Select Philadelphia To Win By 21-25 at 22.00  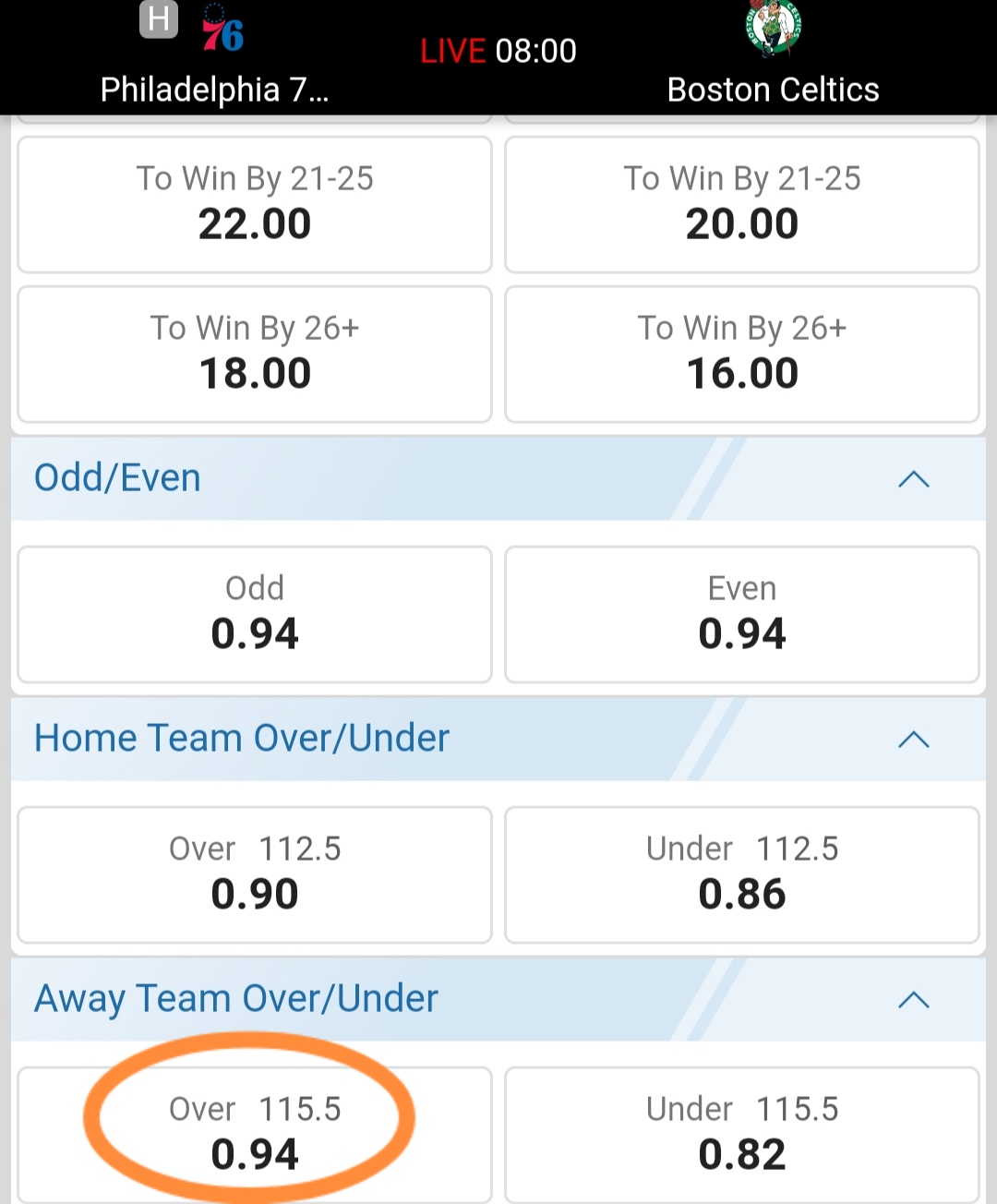pos(255,204)
